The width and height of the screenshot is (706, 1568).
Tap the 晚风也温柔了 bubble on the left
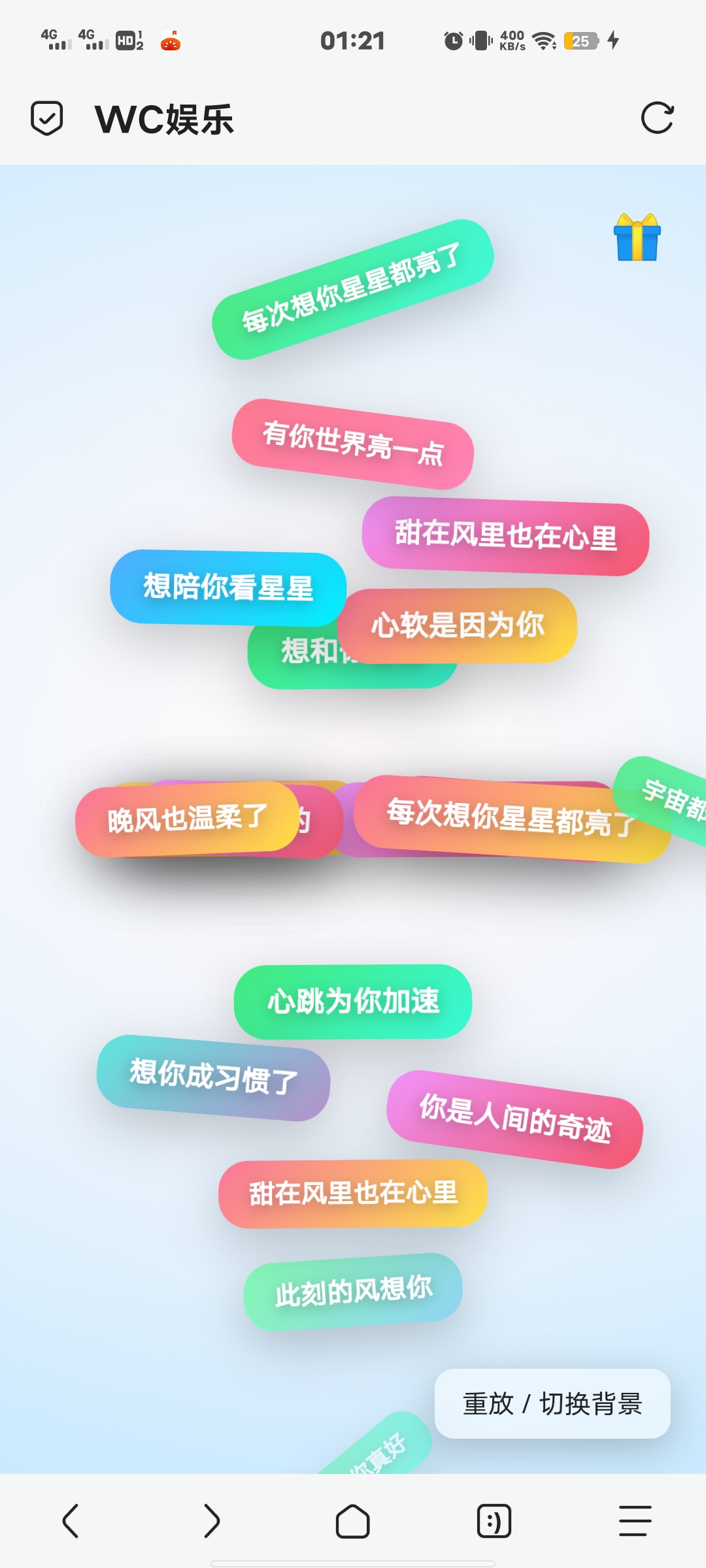186,817
